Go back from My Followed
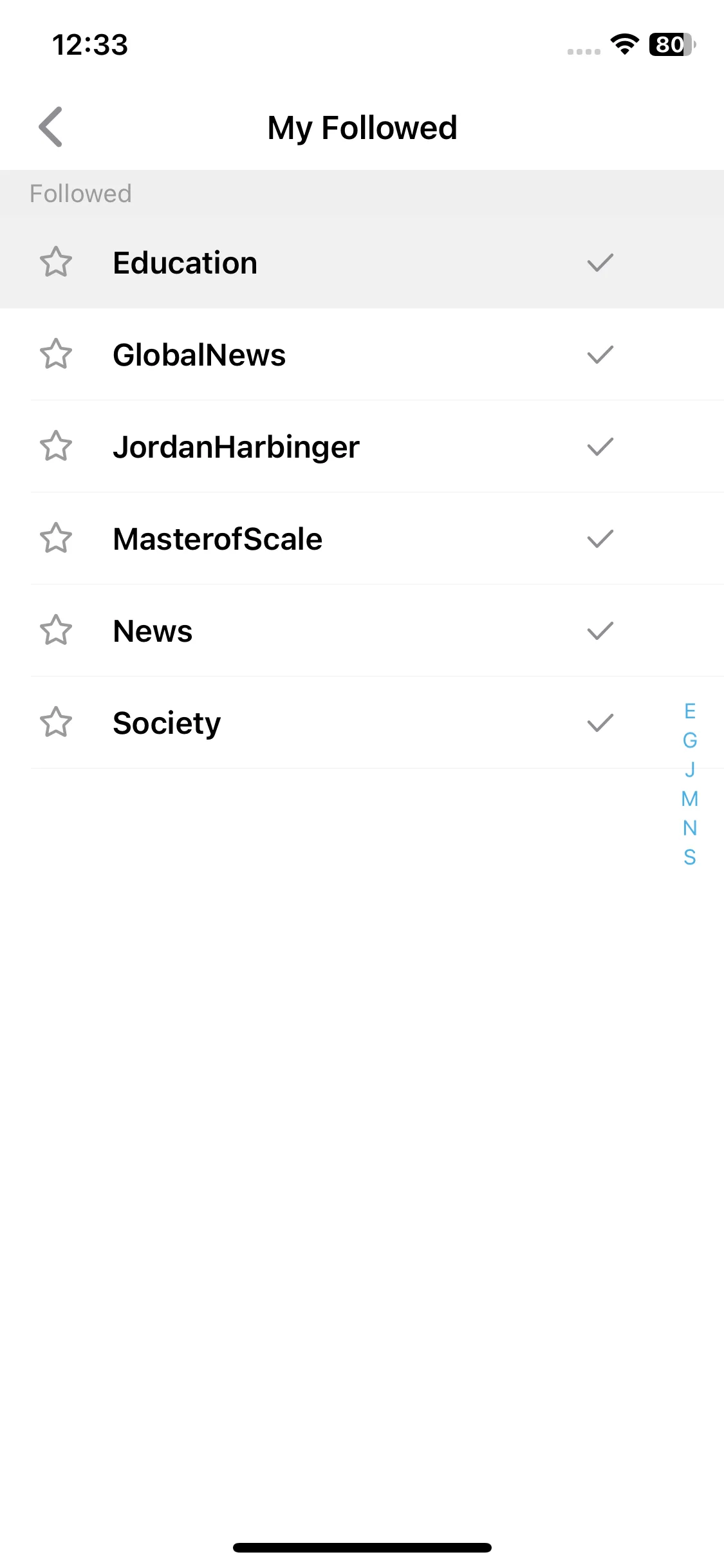This screenshot has height=1568, width=724. pyautogui.click(x=51, y=127)
